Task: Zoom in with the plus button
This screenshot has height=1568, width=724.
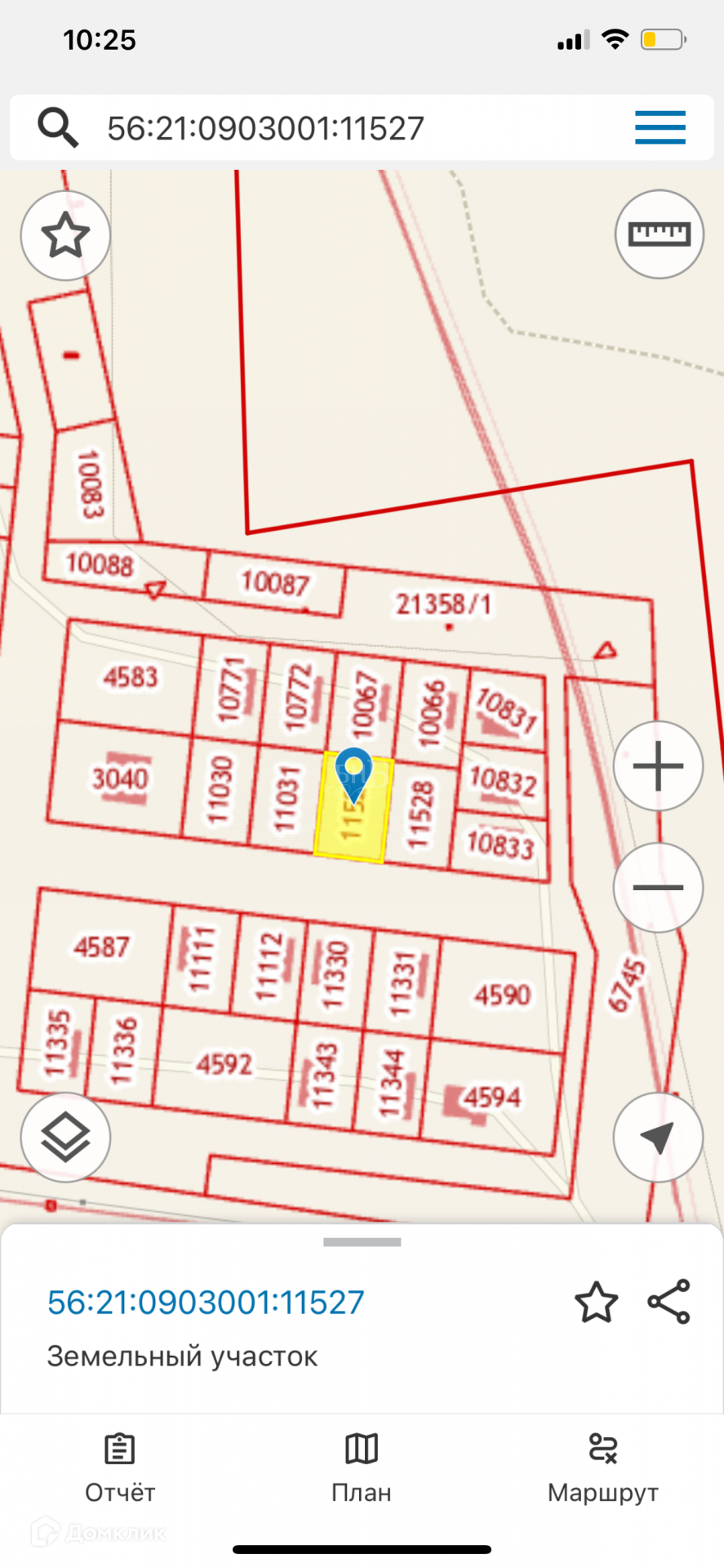Action: (658, 766)
